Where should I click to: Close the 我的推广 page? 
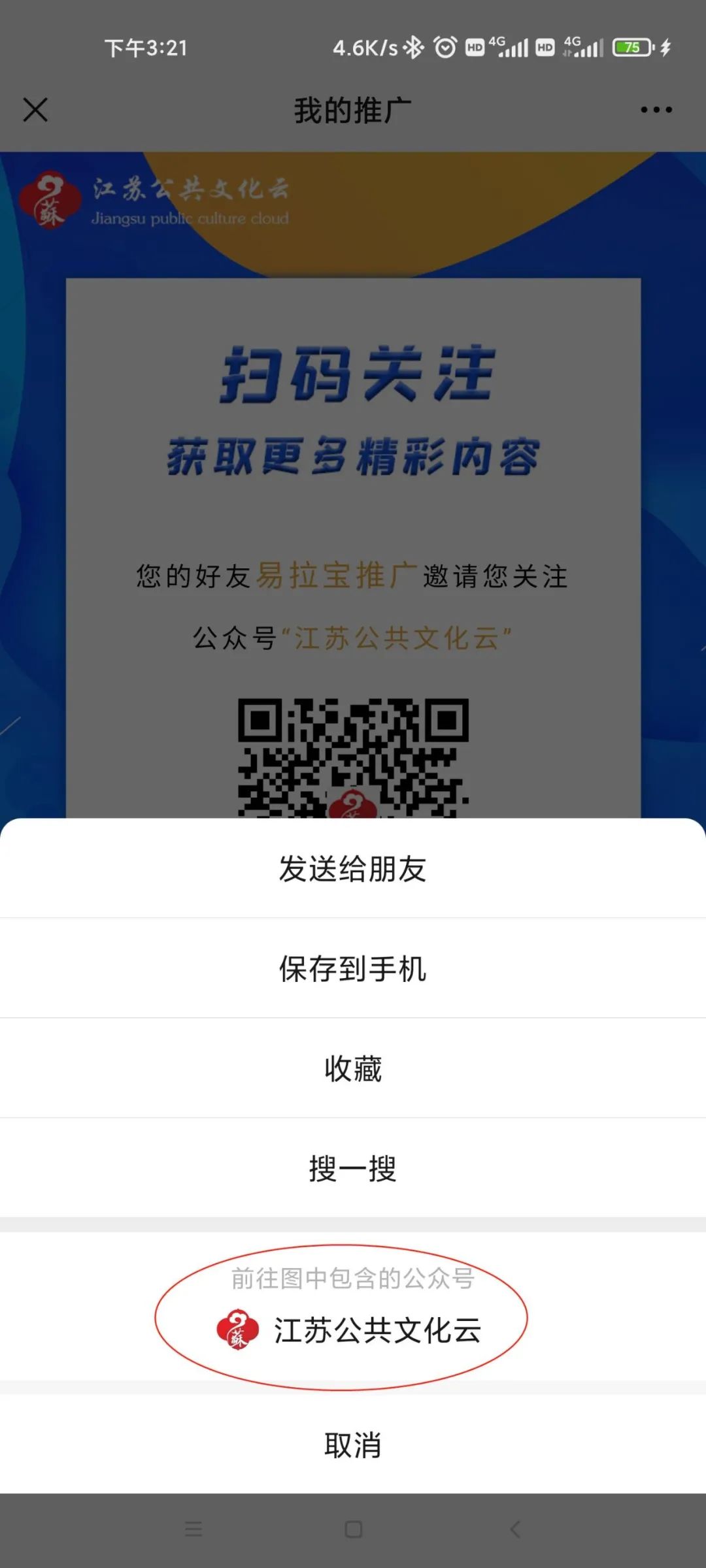(35, 110)
